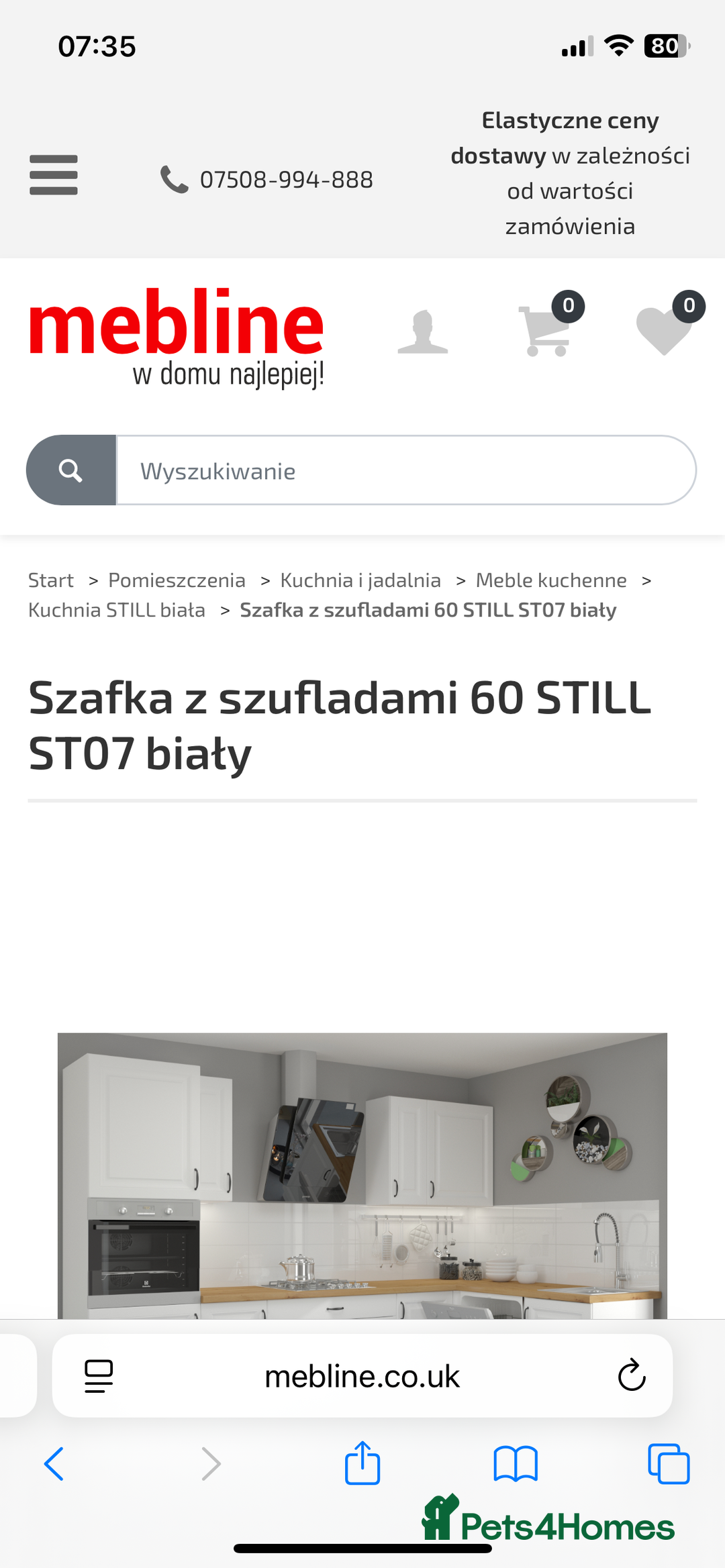725x1568 pixels.
Task: Share this page via Safari
Action: click(x=362, y=1463)
